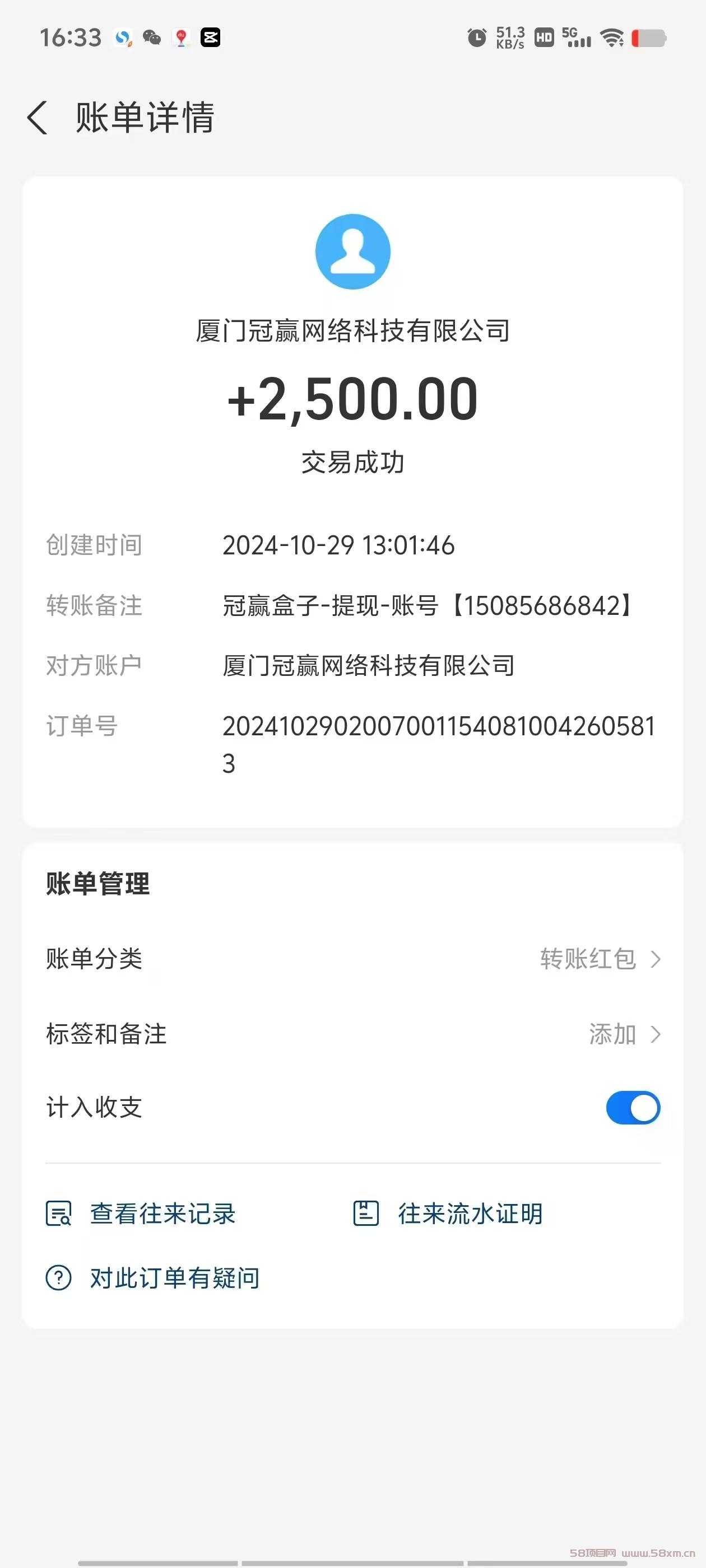Open the 账单分类 row showing 转账红包
The image size is (706, 1568).
click(x=352, y=959)
